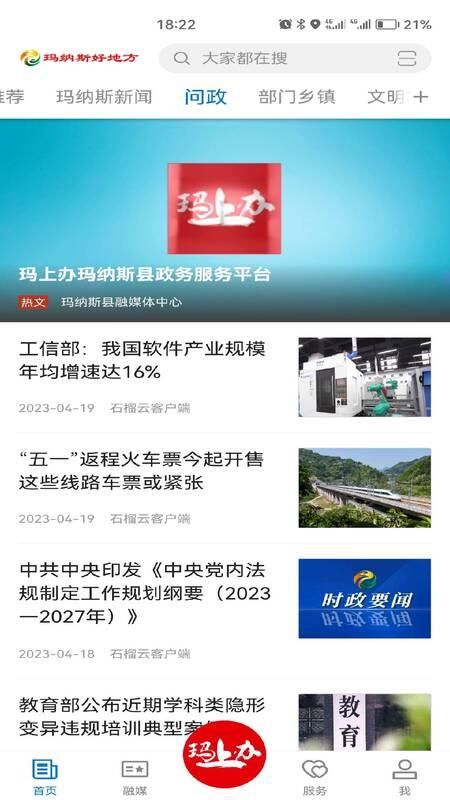Select the 问政 tab
Viewport: 450px width, 800px height.
pos(206,96)
